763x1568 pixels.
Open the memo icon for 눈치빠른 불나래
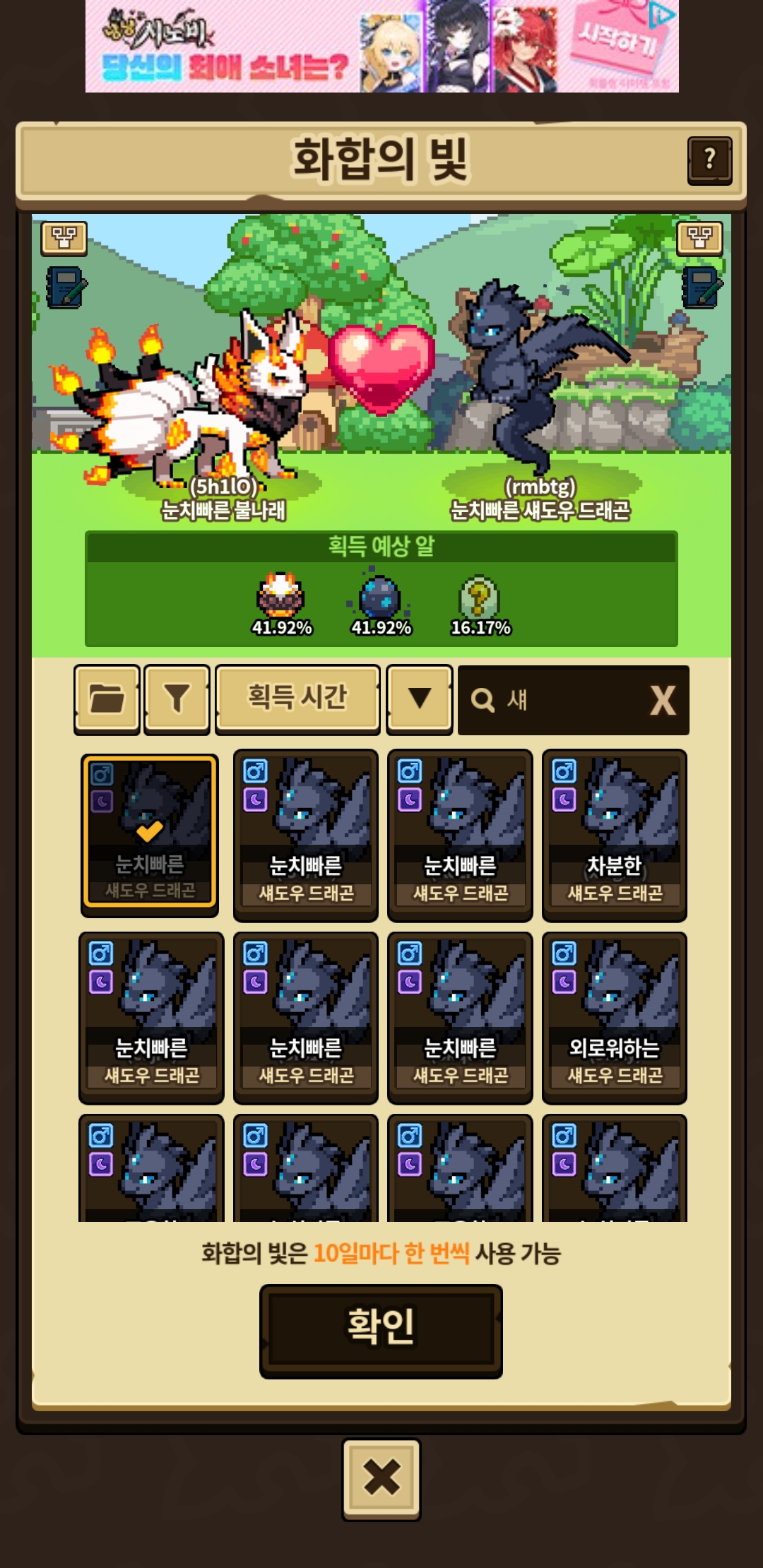(x=66, y=287)
